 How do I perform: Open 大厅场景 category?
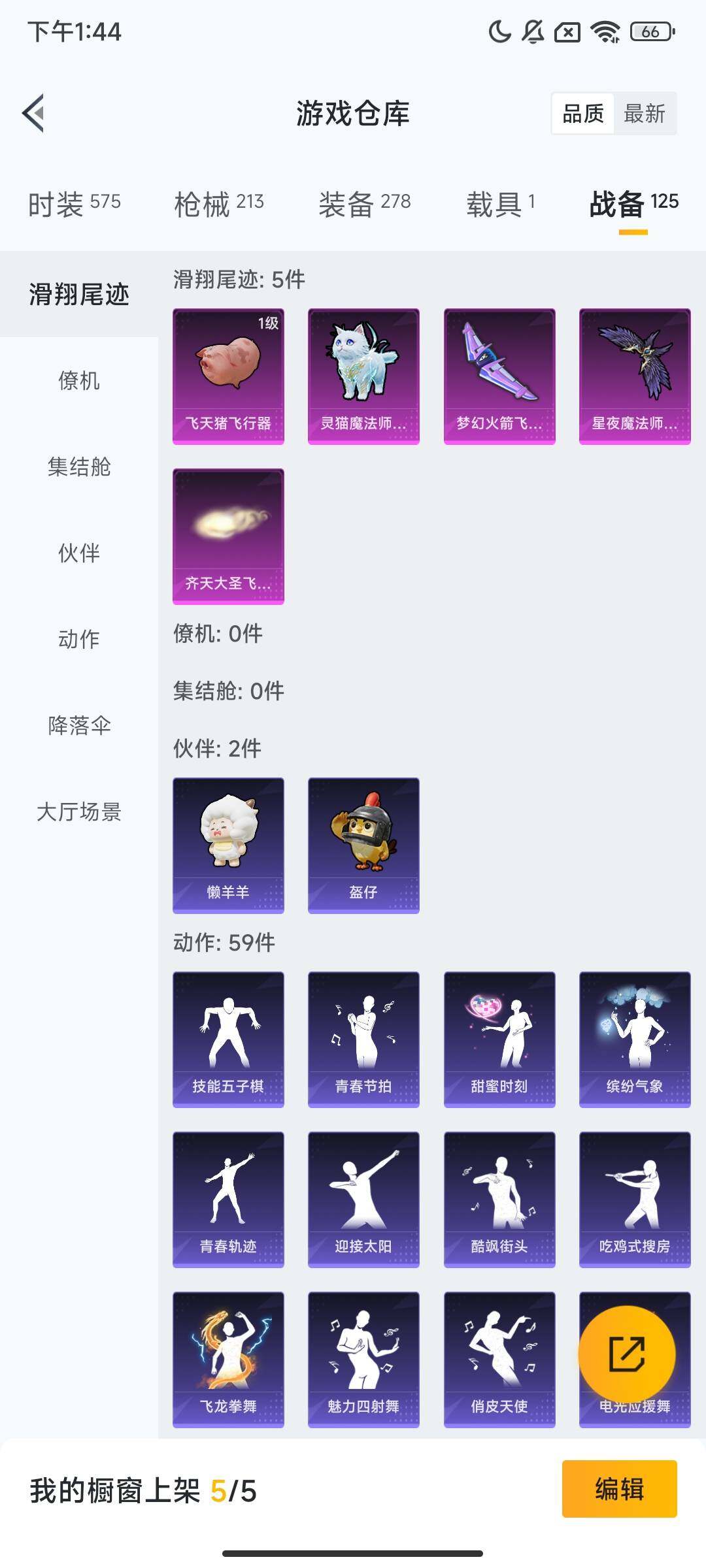79,811
